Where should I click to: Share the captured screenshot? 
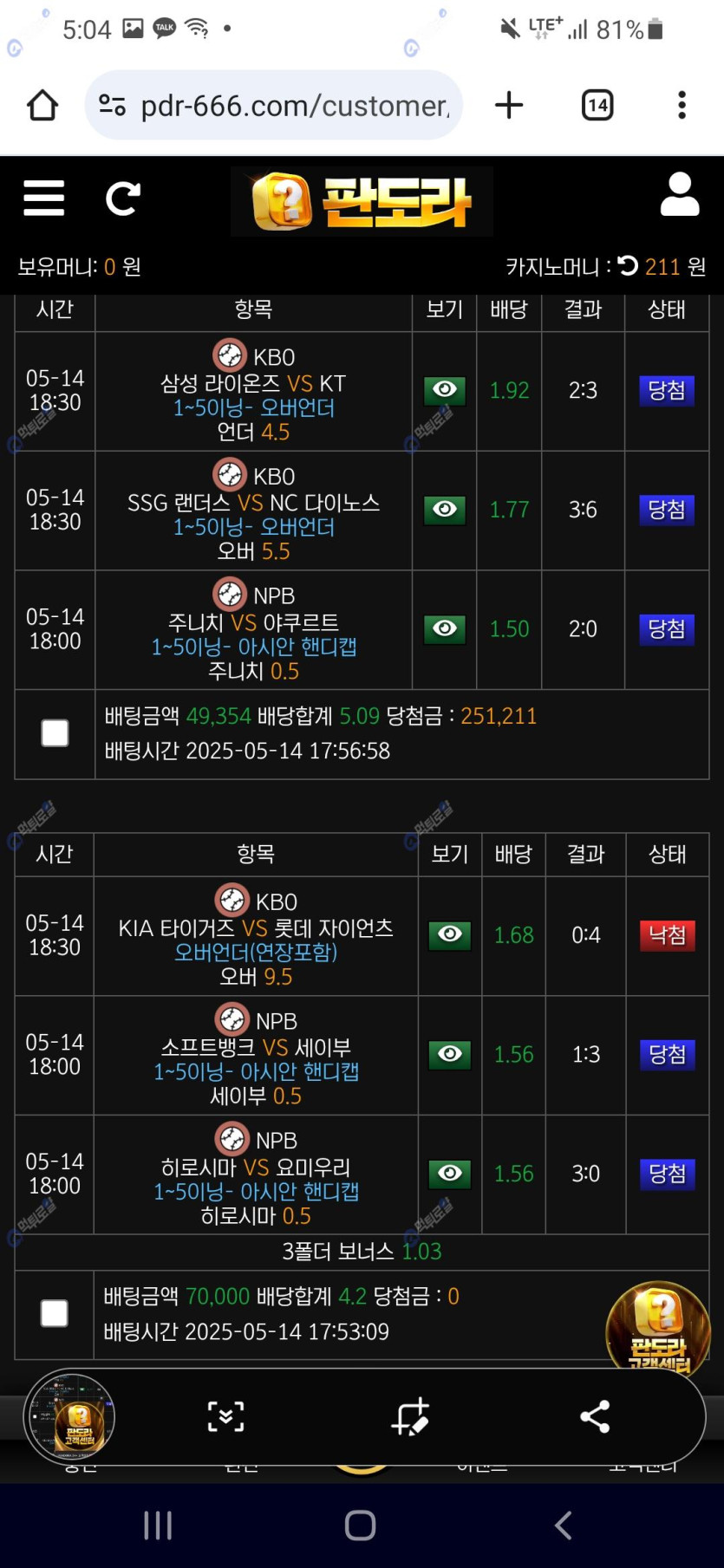coord(595,1417)
